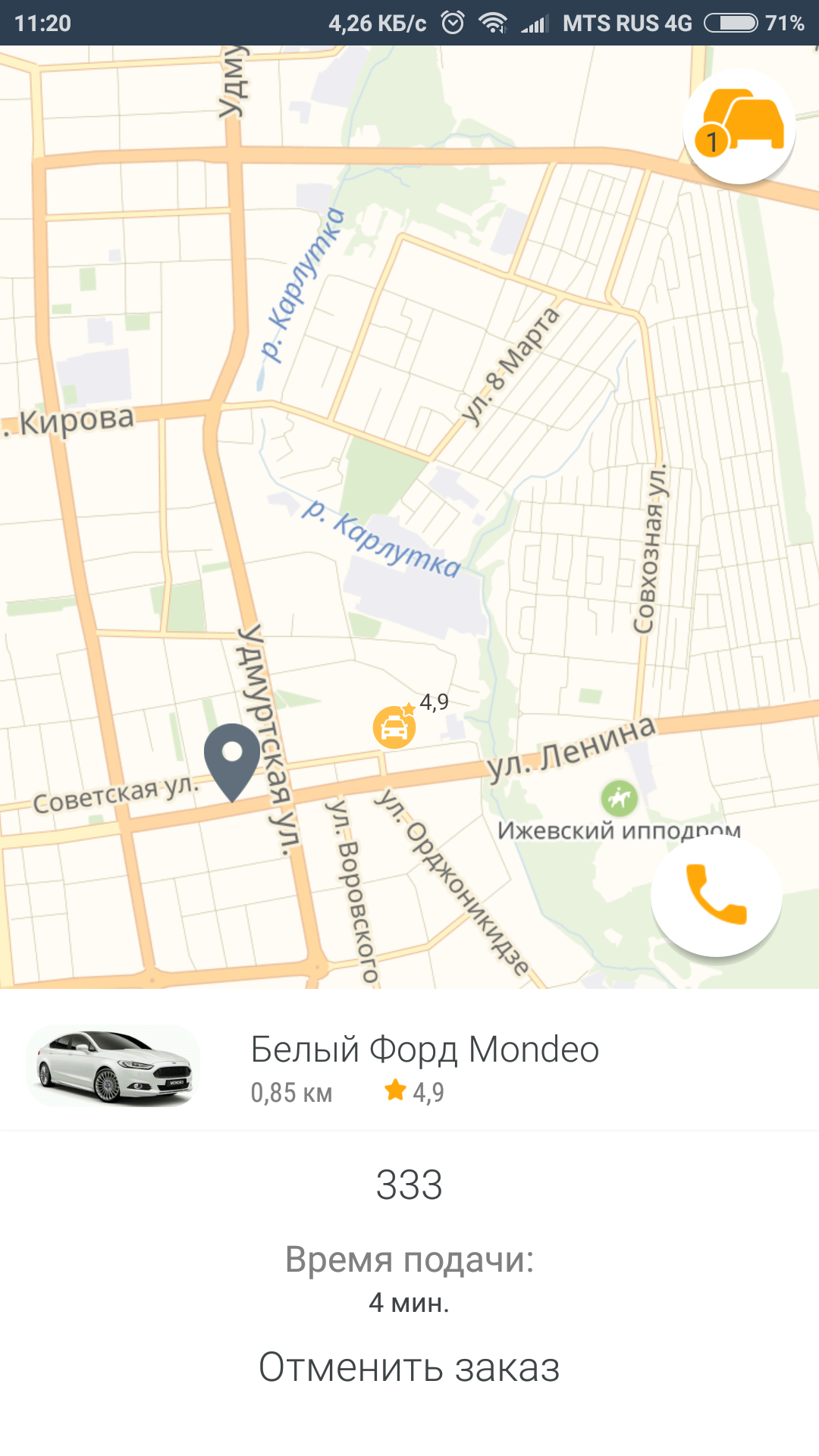Screen dimensions: 819x1456
Task: Tap the taxi marker rated 4,9 on map
Action: click(x=394, y=728)
